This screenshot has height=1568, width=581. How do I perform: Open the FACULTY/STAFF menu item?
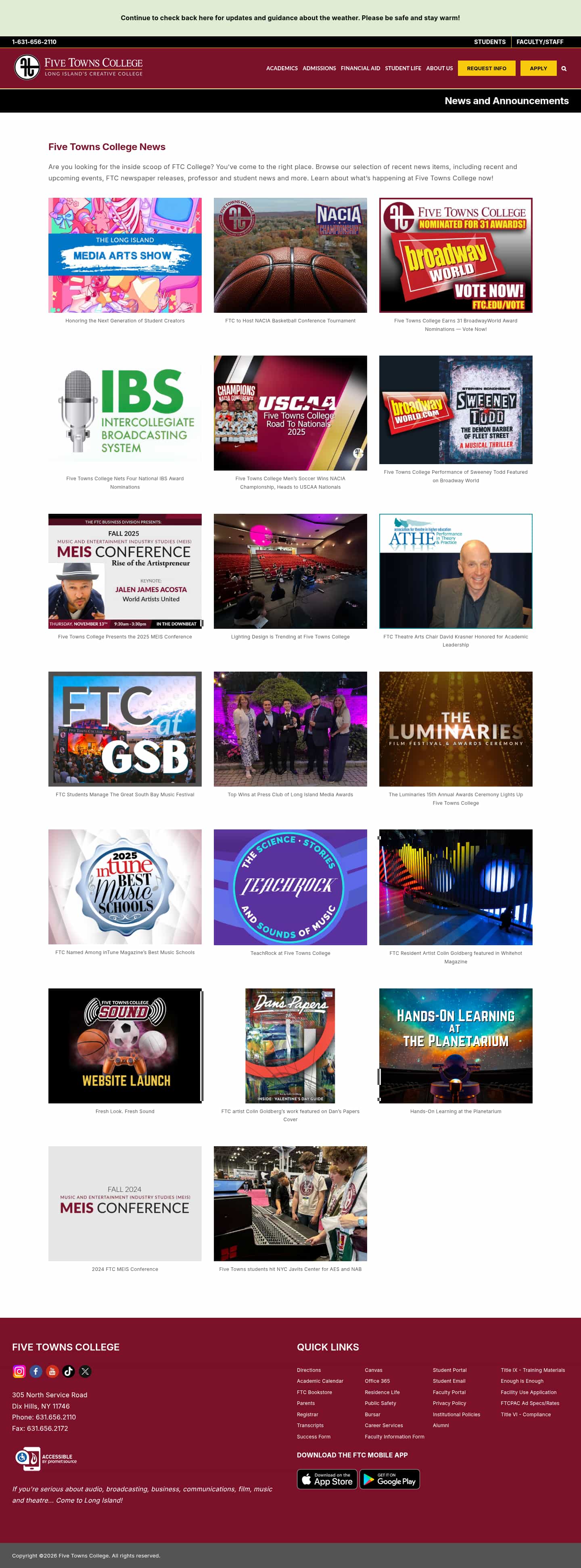click(x=540, y=42)
